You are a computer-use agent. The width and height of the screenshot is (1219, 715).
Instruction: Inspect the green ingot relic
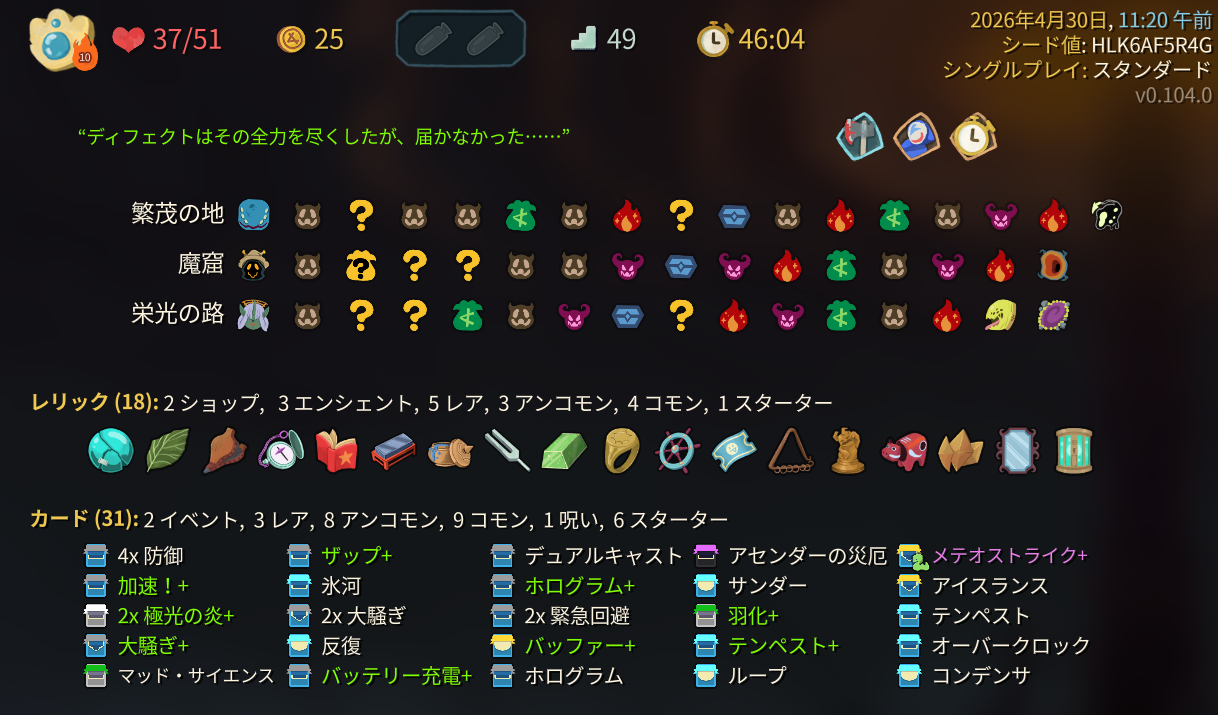[563, 450]
